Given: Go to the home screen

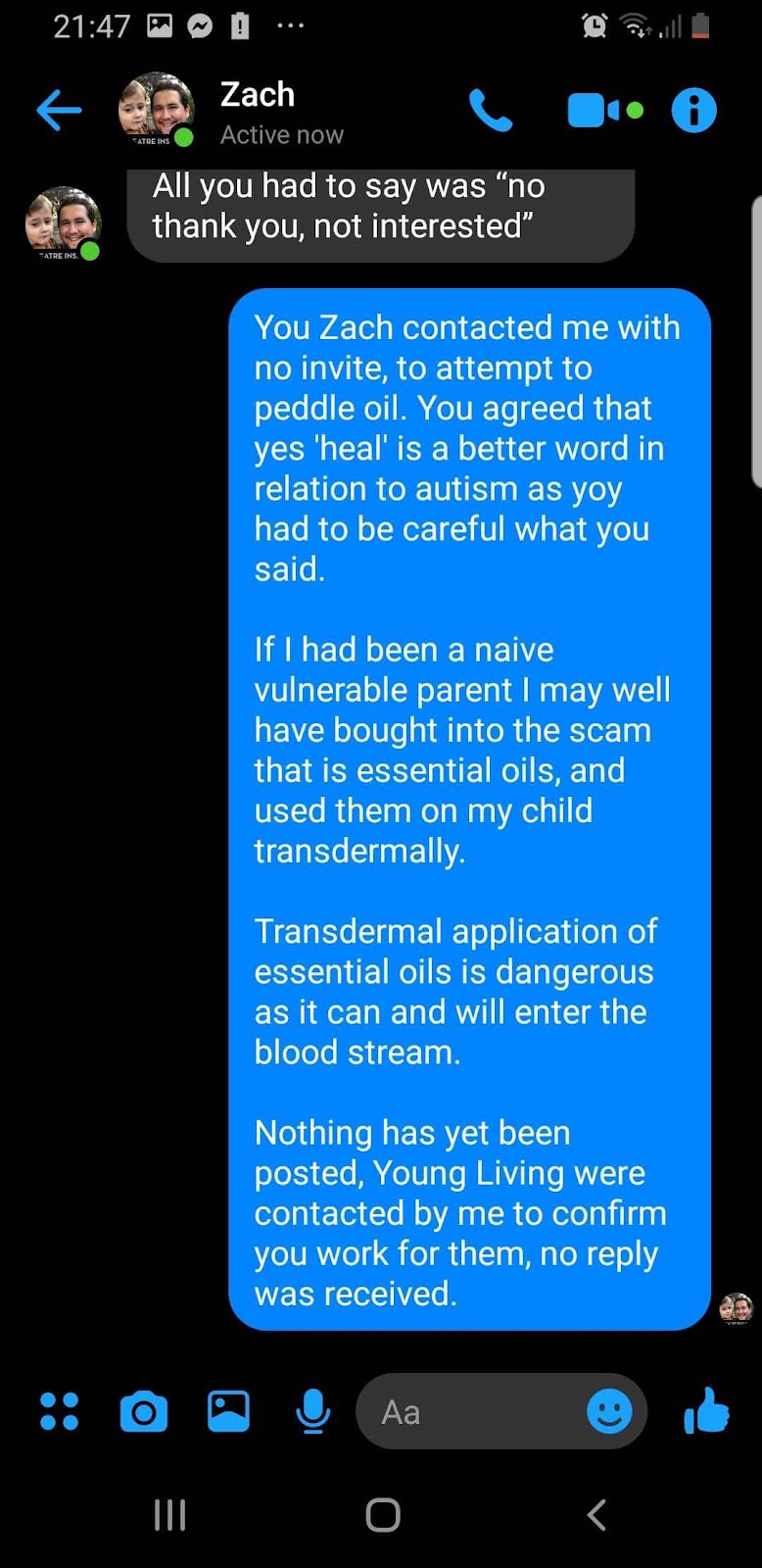Looking at the screenshot, I should 382,1515.
